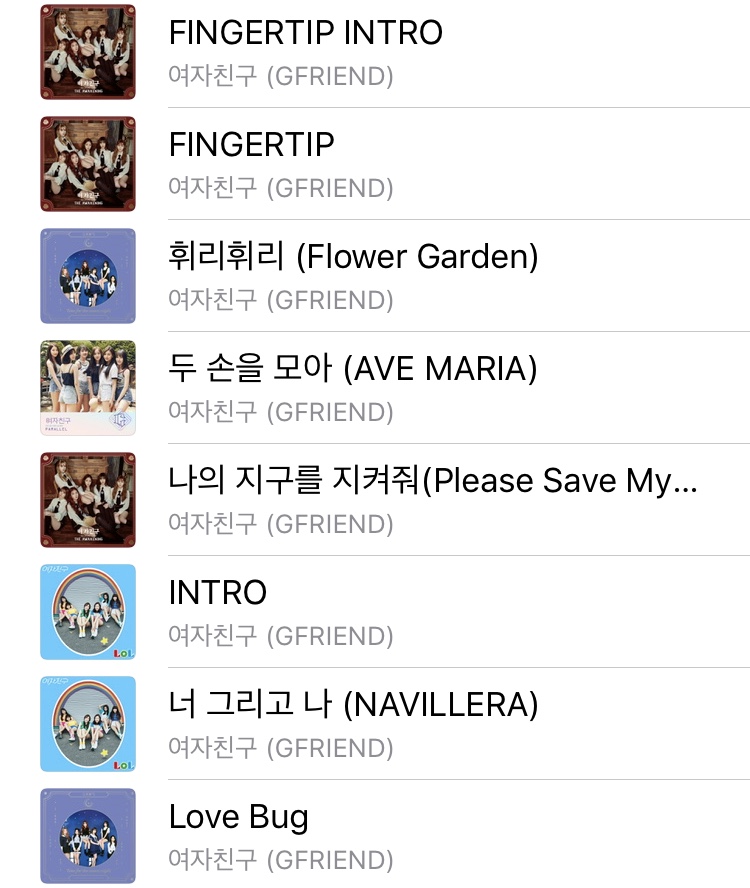Listen to Love Bug
Viewport: 750px width, 888px height.
coord(239,817)
